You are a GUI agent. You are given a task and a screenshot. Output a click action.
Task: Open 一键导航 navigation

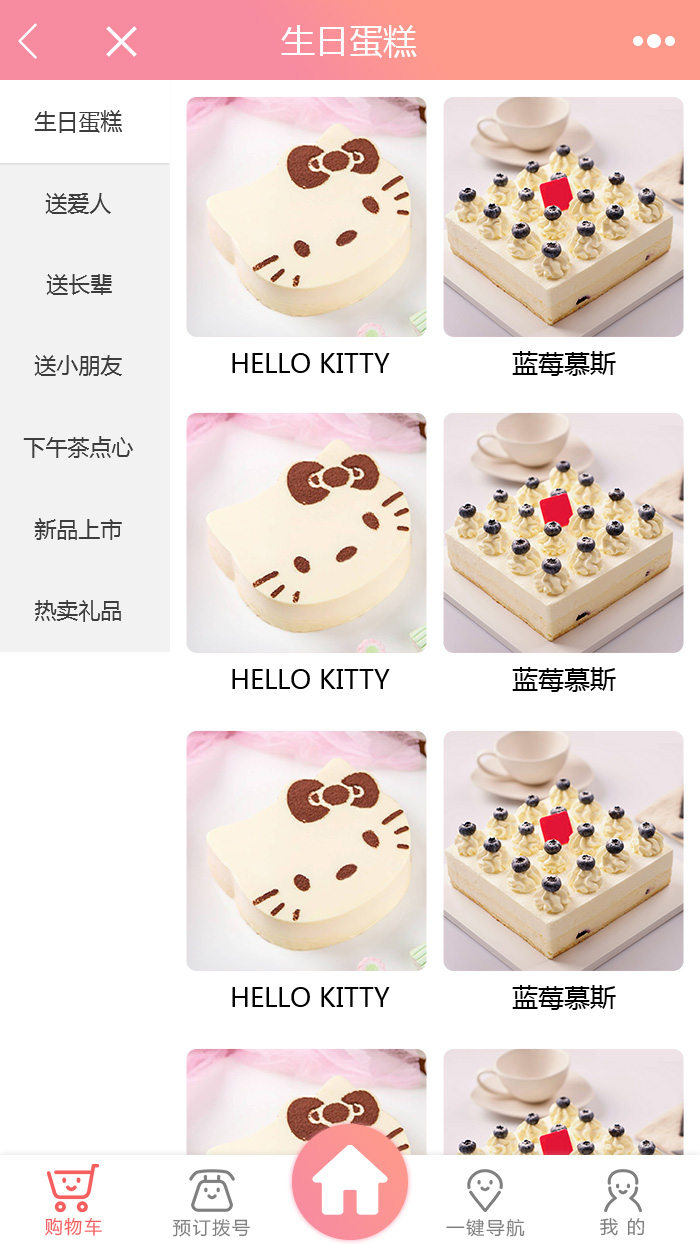click(x=485, y=1202)
